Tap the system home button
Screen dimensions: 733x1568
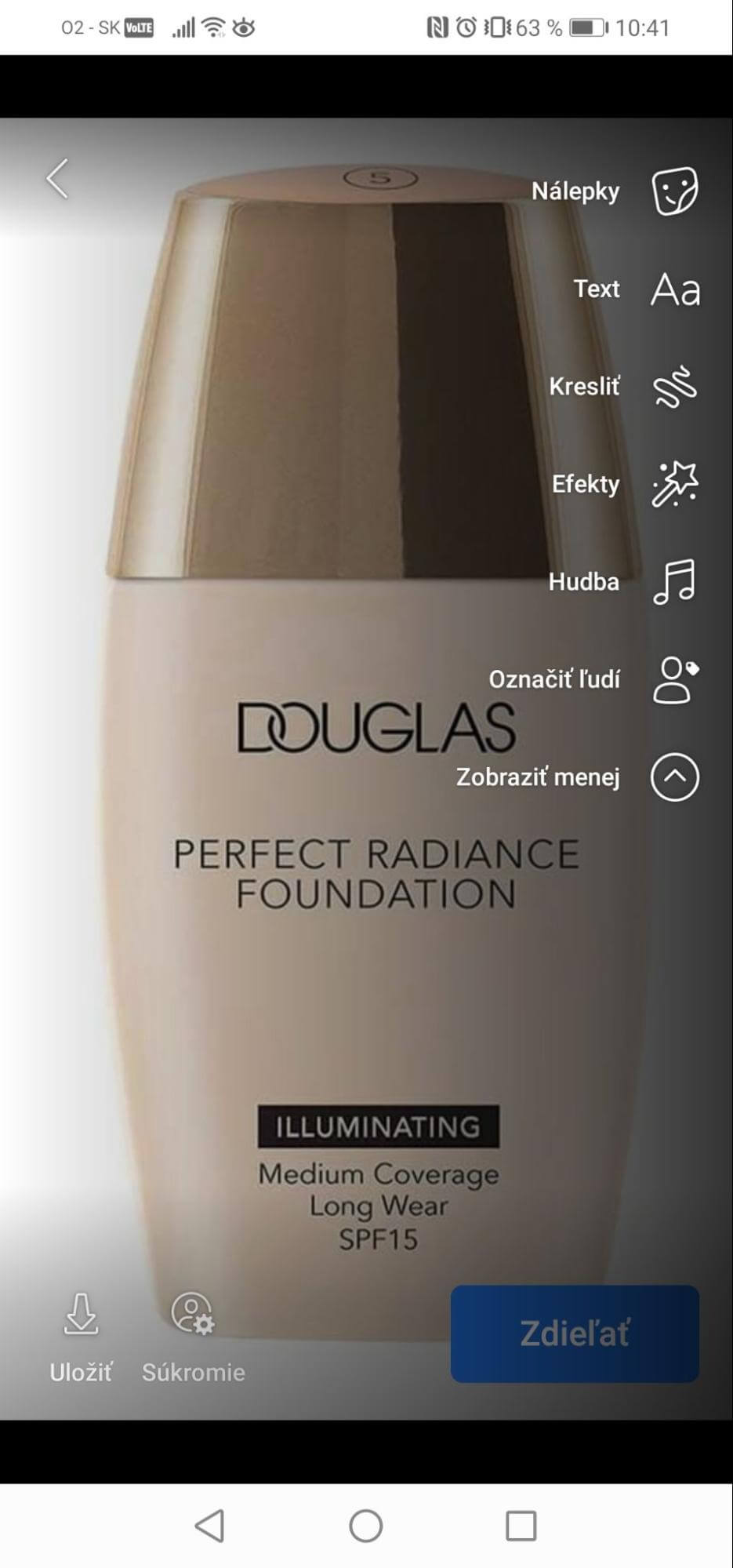tap(365, 1526)
